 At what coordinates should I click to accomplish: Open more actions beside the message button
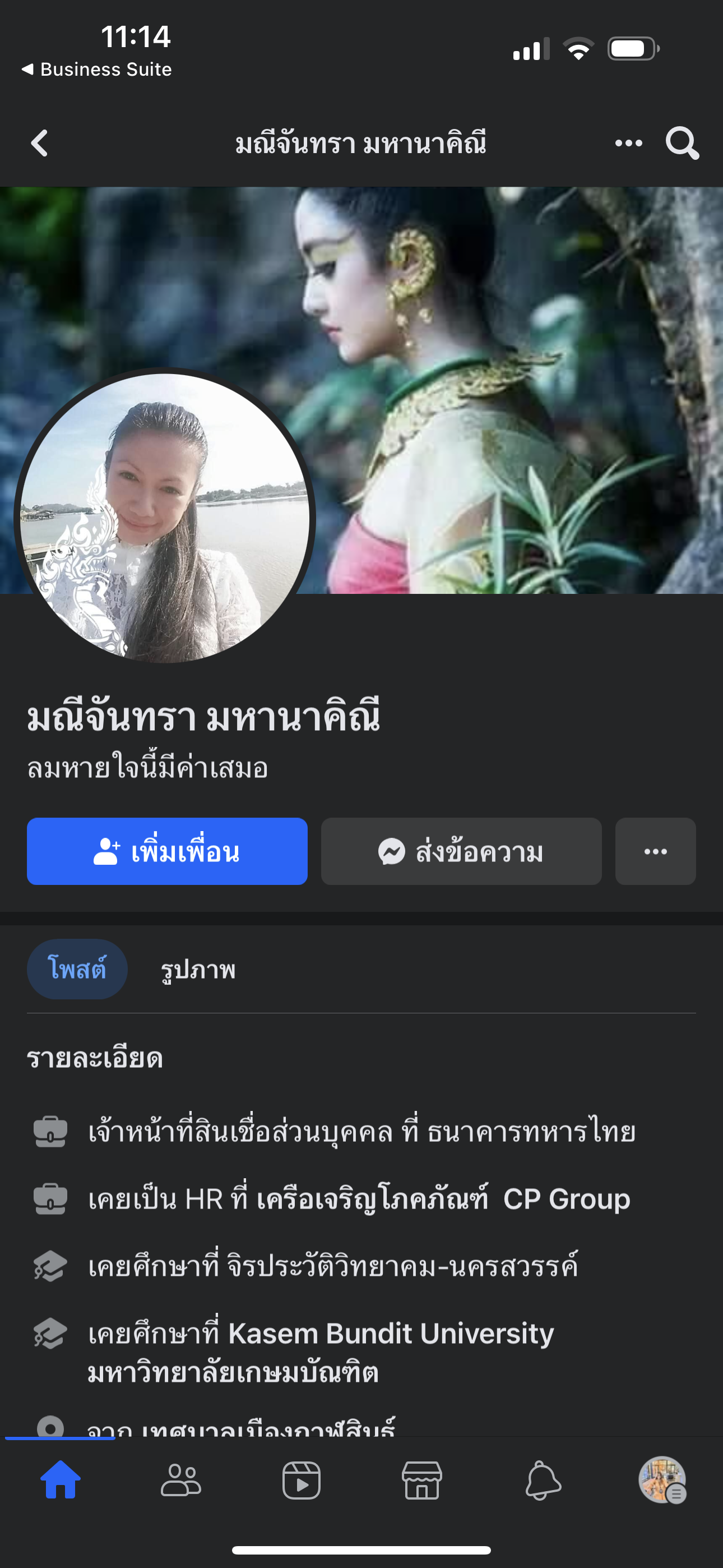point(655,851)
